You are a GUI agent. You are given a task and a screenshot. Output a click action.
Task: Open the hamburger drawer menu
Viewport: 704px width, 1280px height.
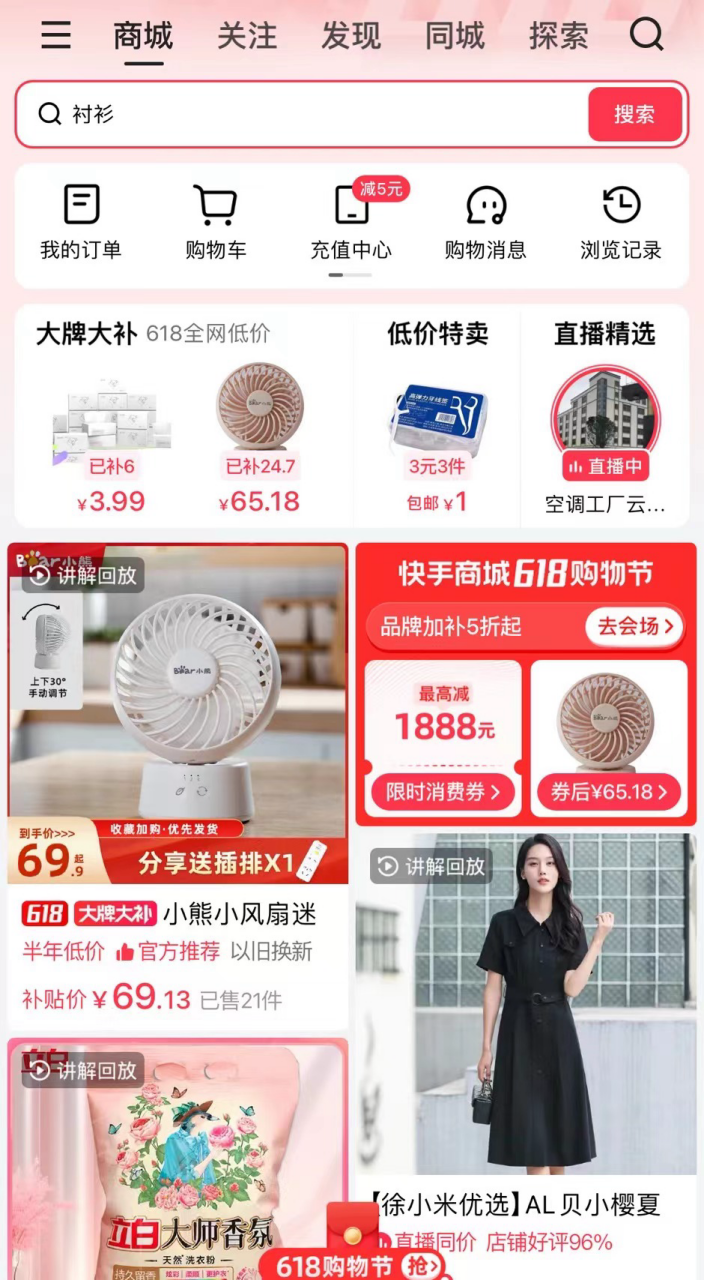[56, 36]
